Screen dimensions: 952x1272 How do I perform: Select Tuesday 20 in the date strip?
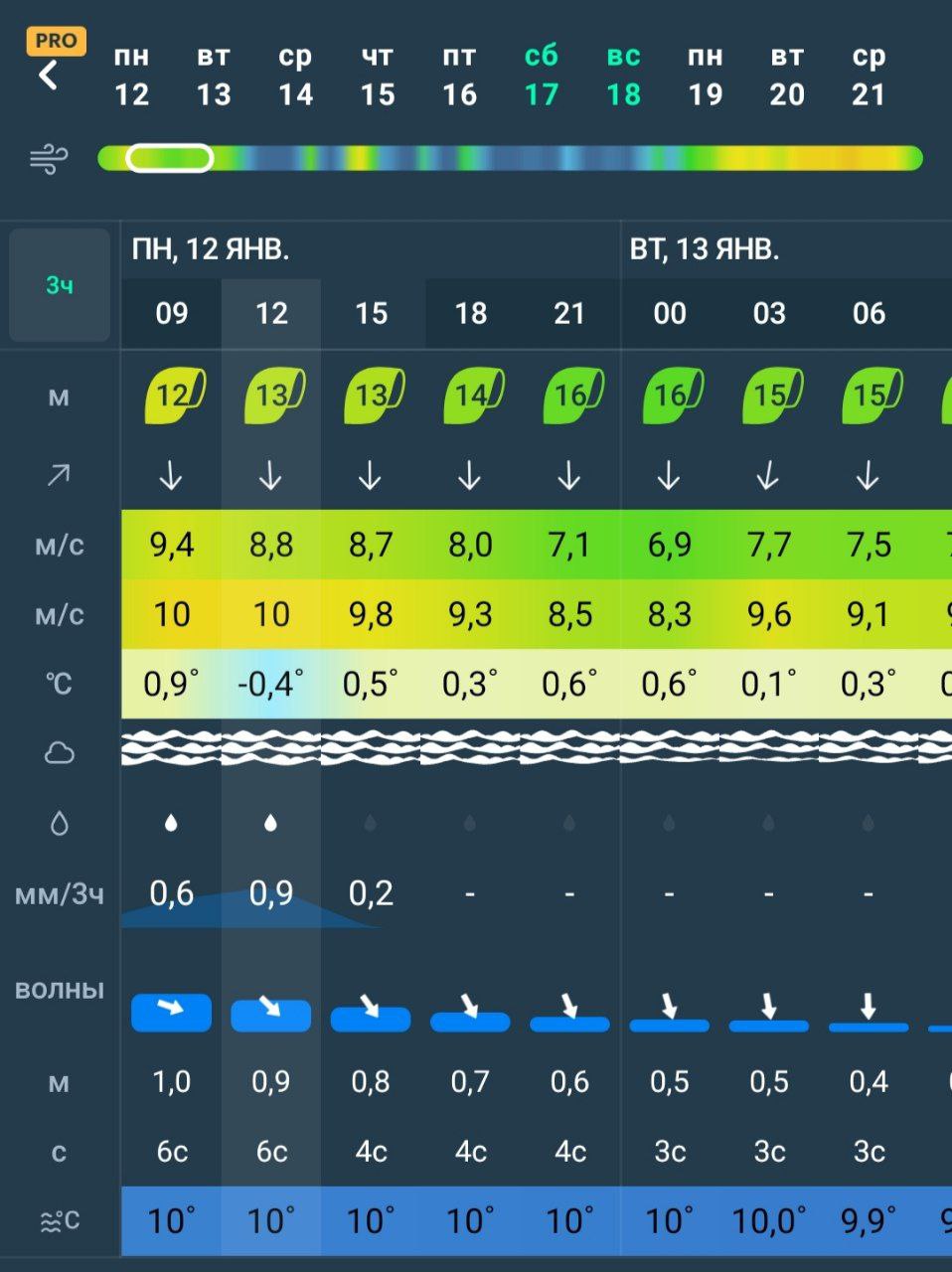[787, 77]
